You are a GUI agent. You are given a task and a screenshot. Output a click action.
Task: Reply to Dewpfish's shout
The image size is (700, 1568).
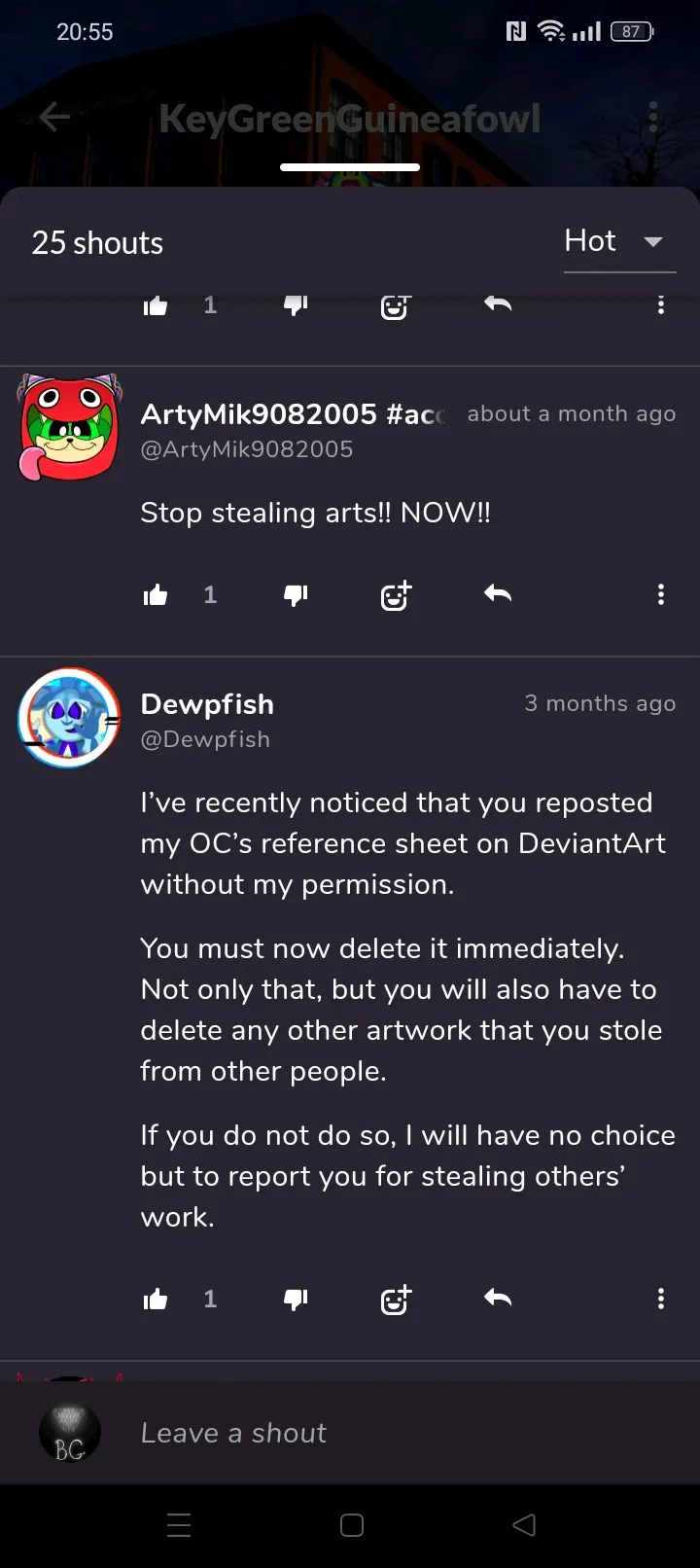pos(498,1299)
